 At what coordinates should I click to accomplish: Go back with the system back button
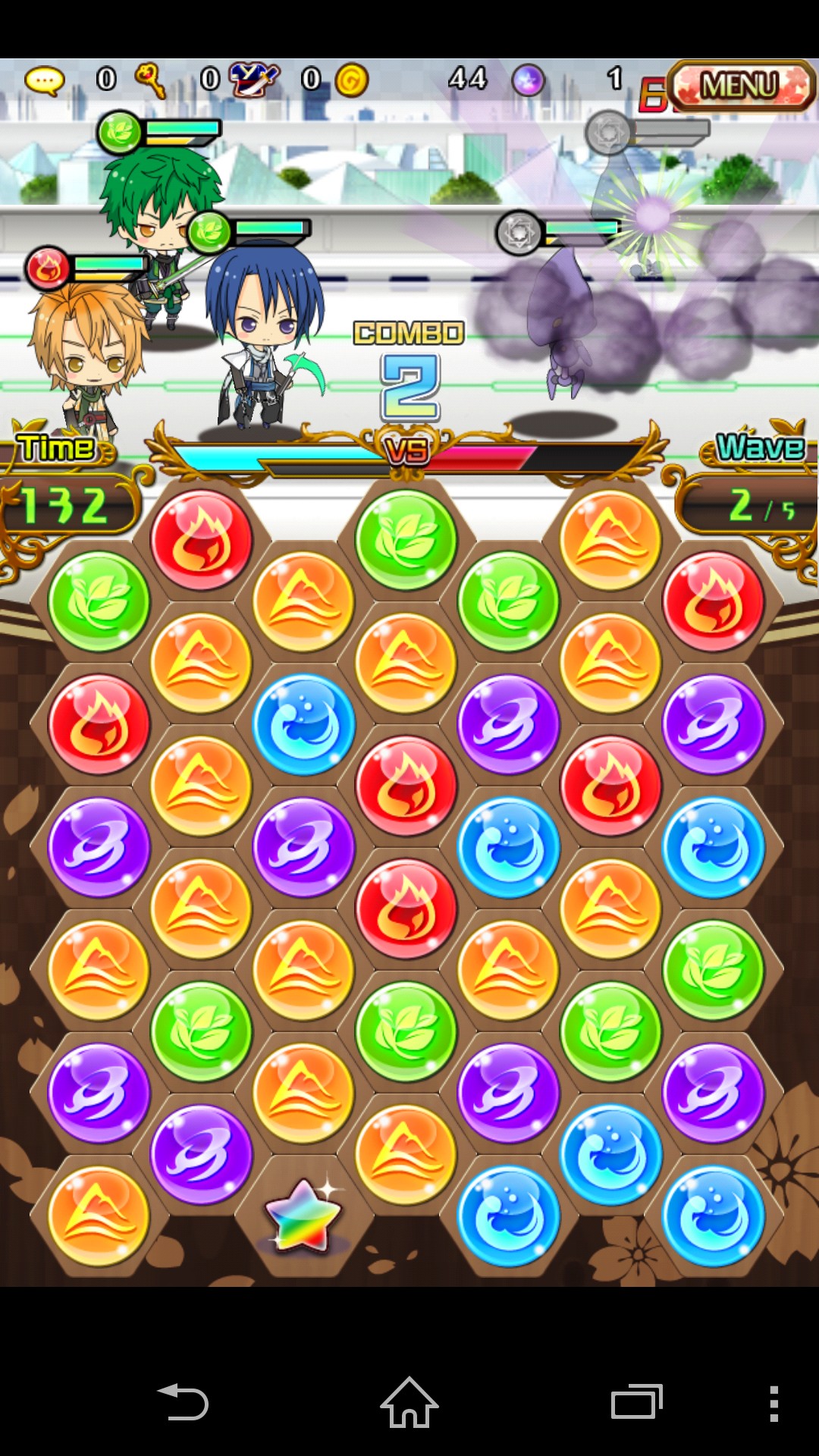click(183, 1402)
